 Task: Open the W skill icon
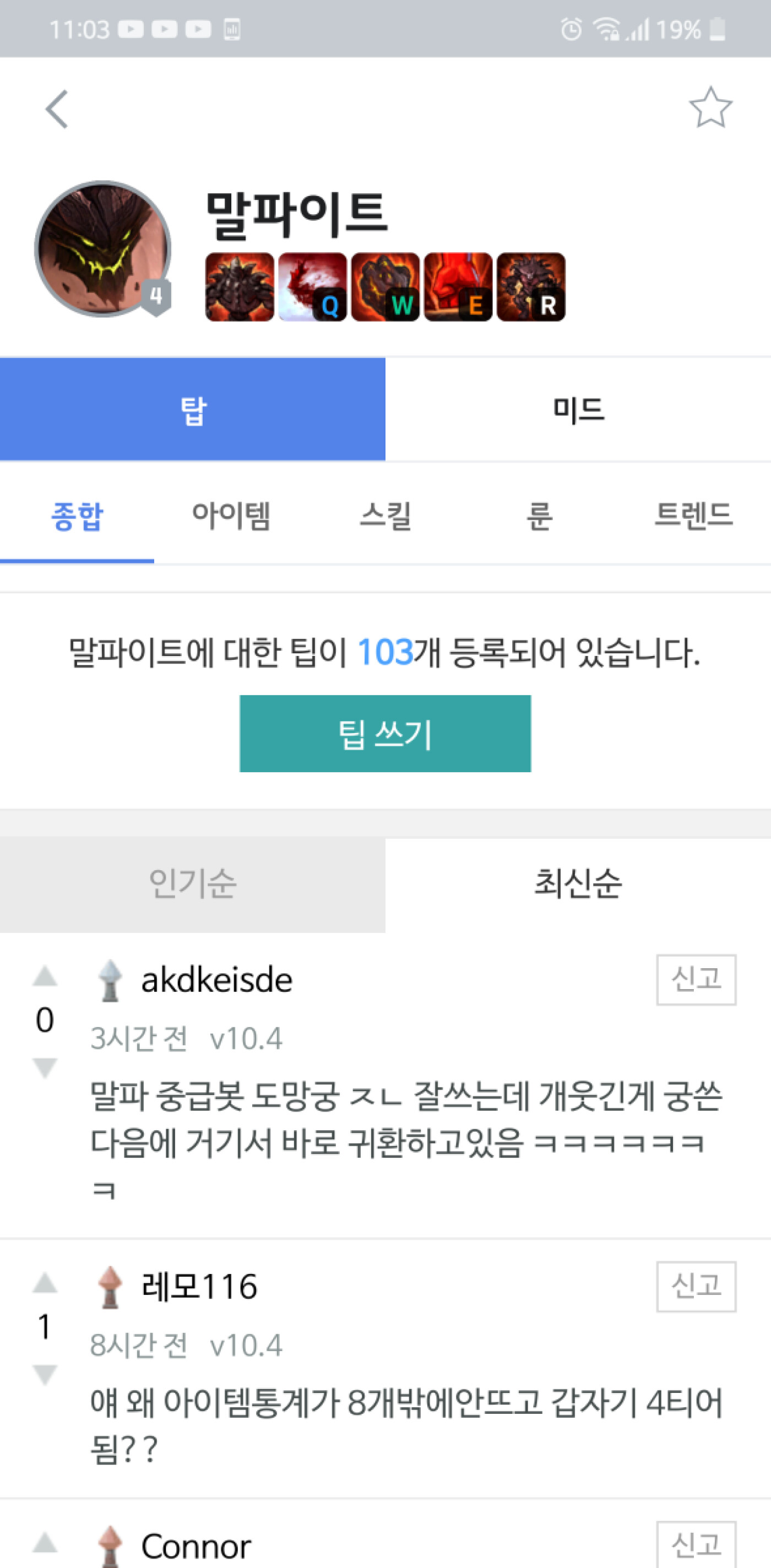point(386,287)
